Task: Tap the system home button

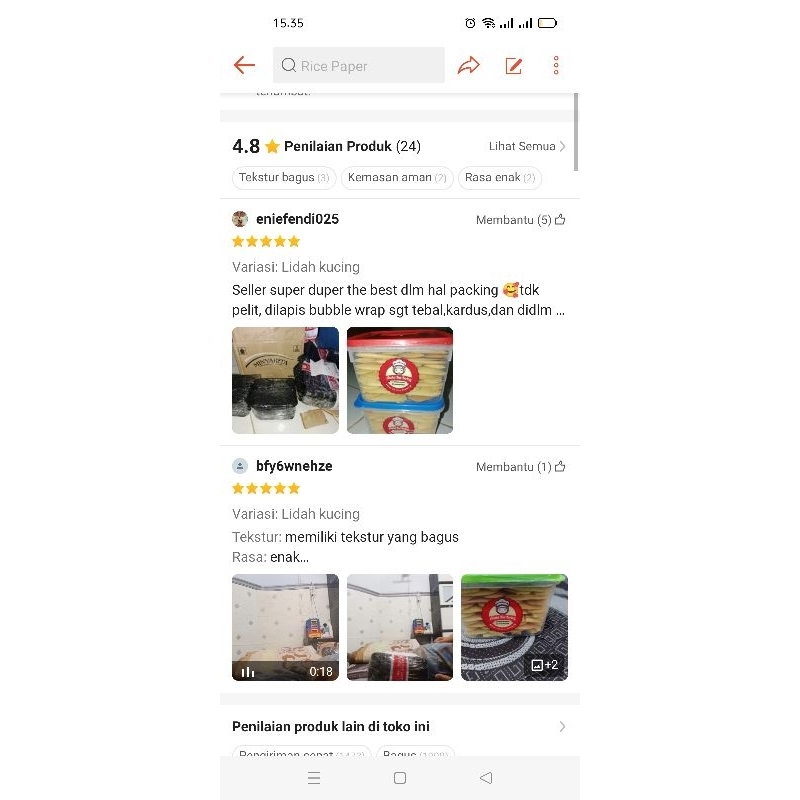Action: [x=400, y=778]
